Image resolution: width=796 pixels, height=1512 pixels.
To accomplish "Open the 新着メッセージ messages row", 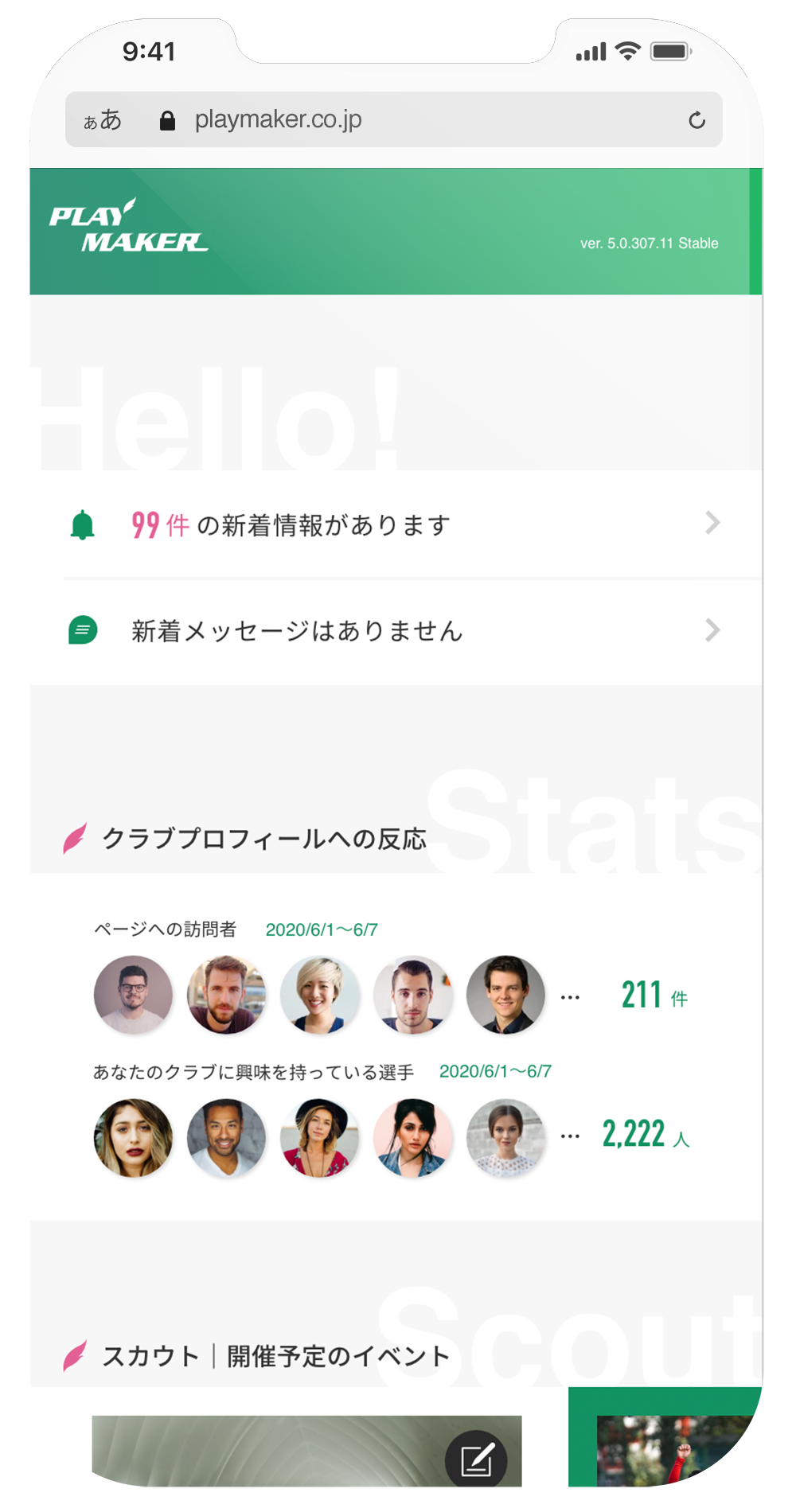I will click(x=395, y=630).
